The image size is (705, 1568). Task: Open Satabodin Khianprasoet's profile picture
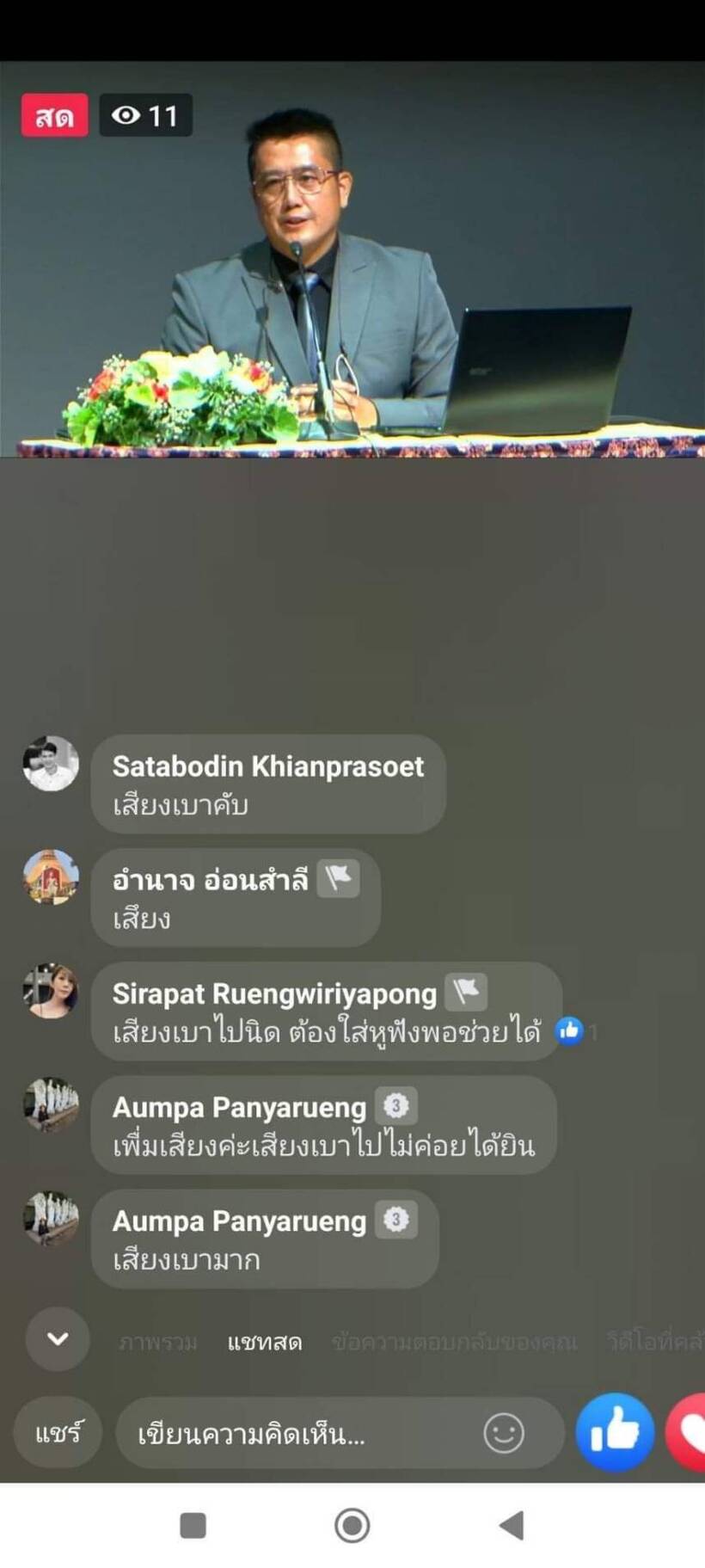point(51,764)
